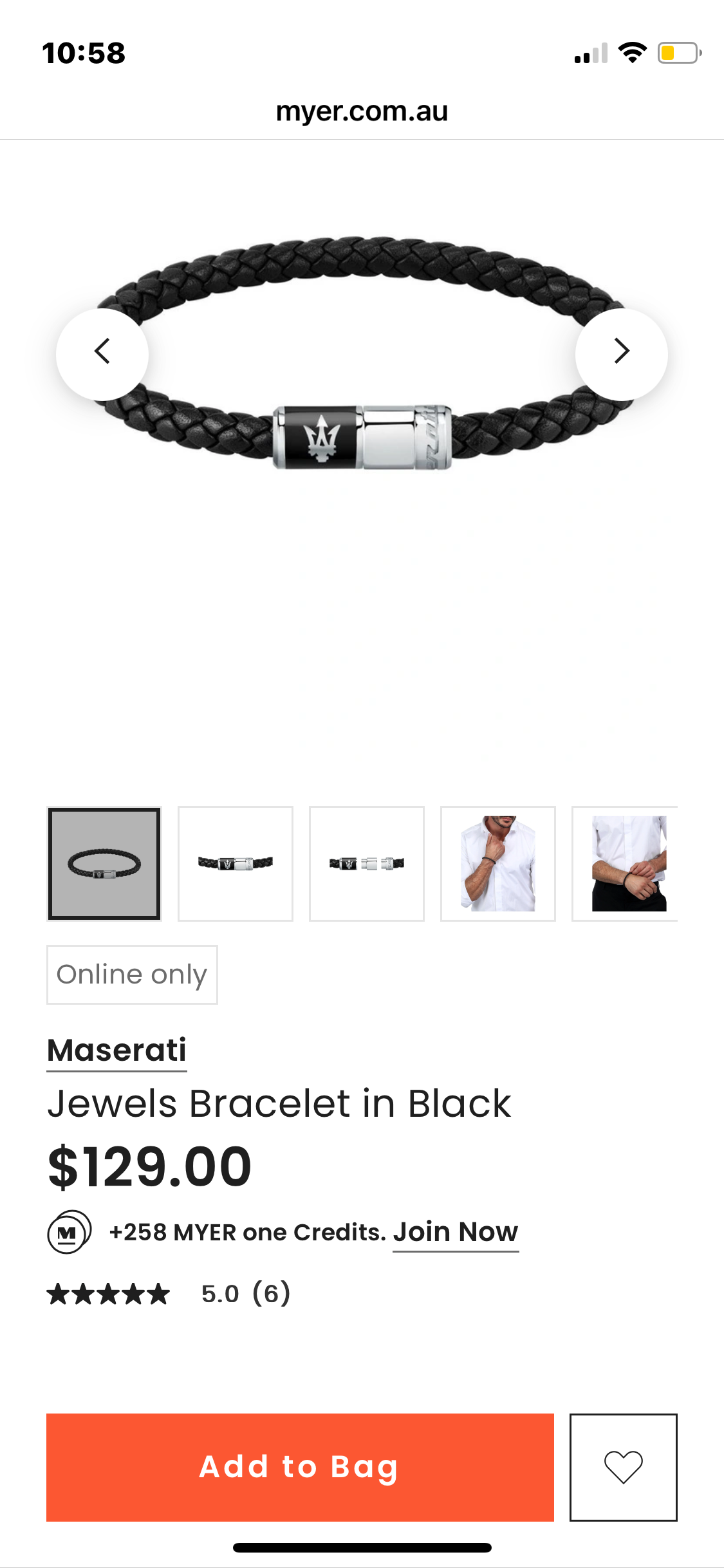The height and width of the screenshot is (1568, 724).
Task: Open the Maserati brand link
Action: click(x=116, y=1050)
